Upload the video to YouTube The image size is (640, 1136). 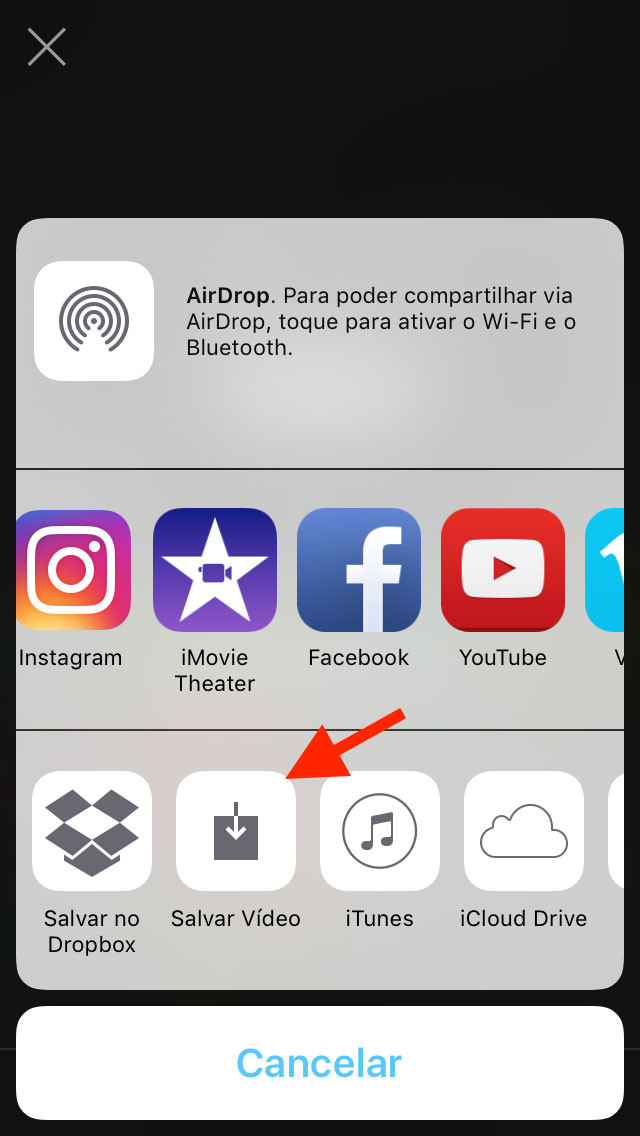(503, 570)
